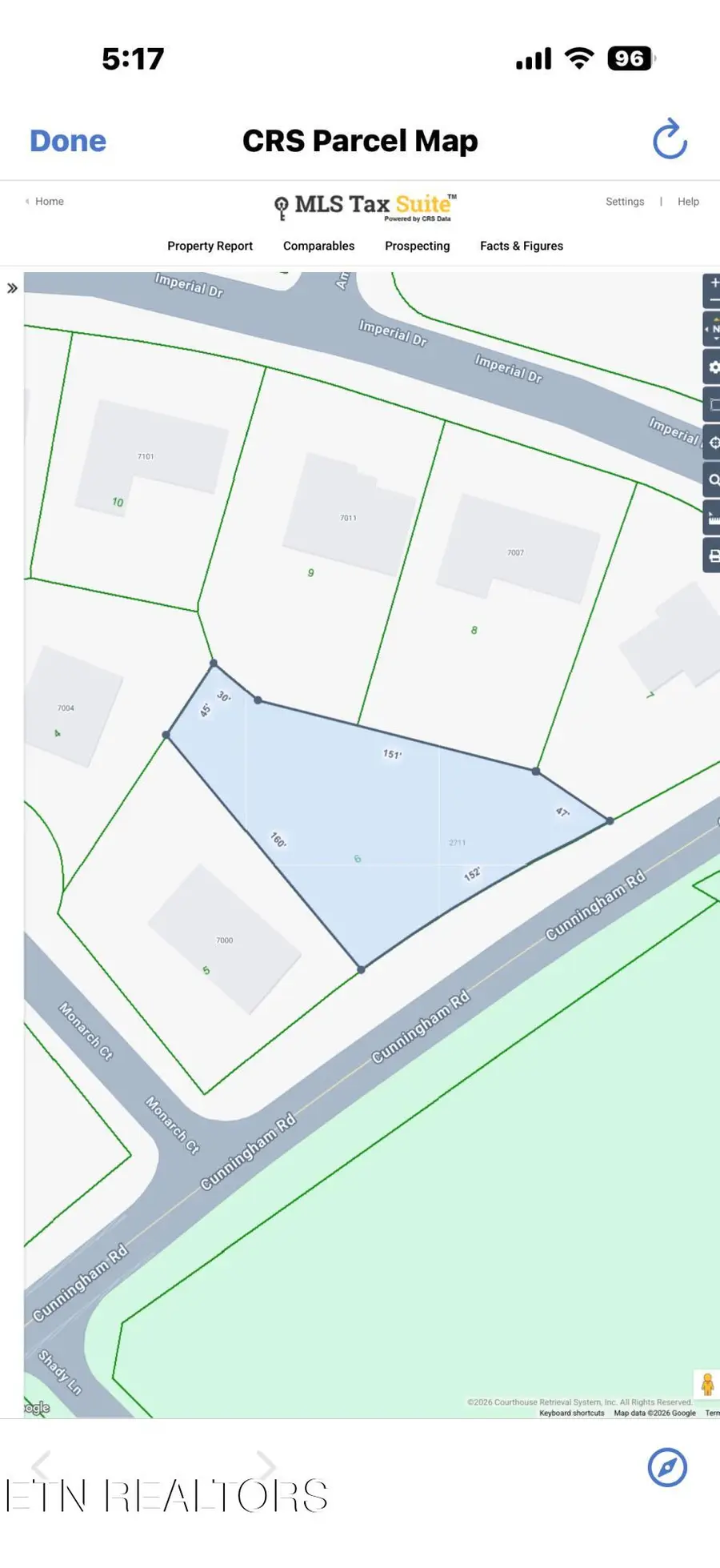
Task: Open Settings in the MLS Tax Suite header
Action: coord(624,202)
